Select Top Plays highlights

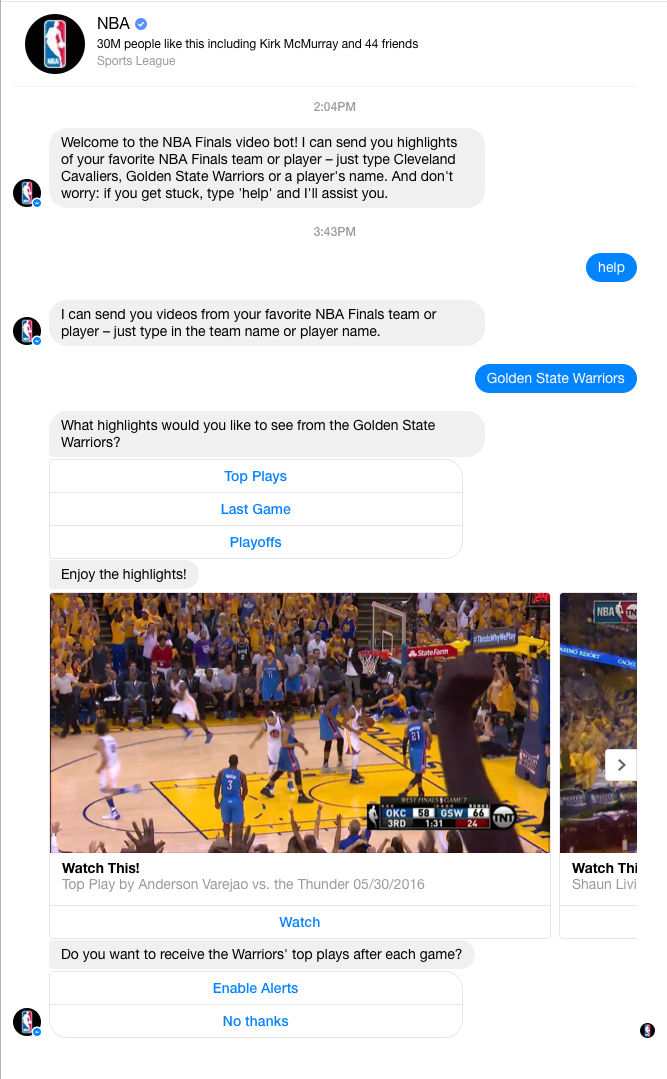pos(255,476)
